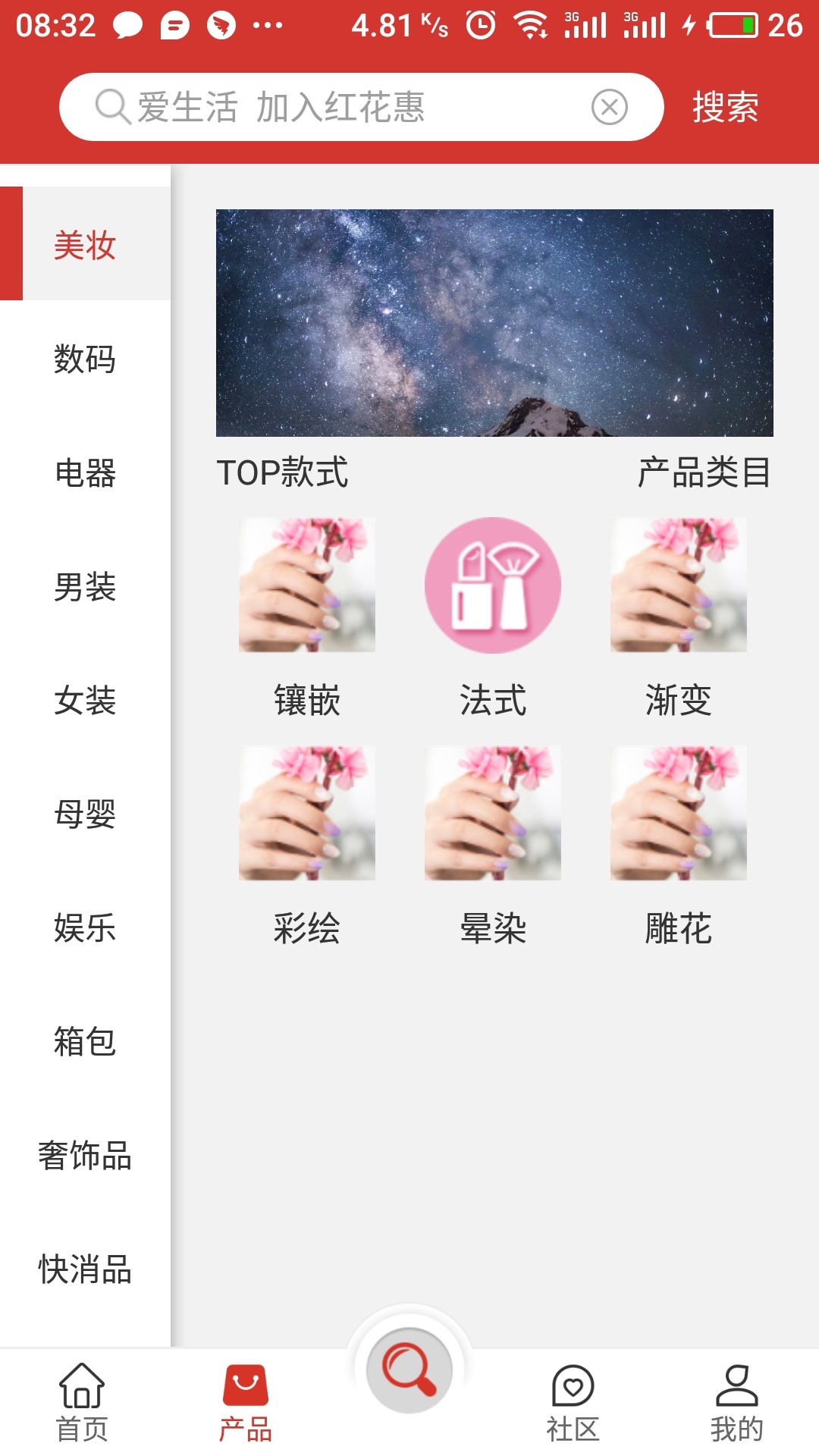Clear the search text with the X icon
Image resolution: width=819 pixels, height=1456 pixels.
(608, 107)
